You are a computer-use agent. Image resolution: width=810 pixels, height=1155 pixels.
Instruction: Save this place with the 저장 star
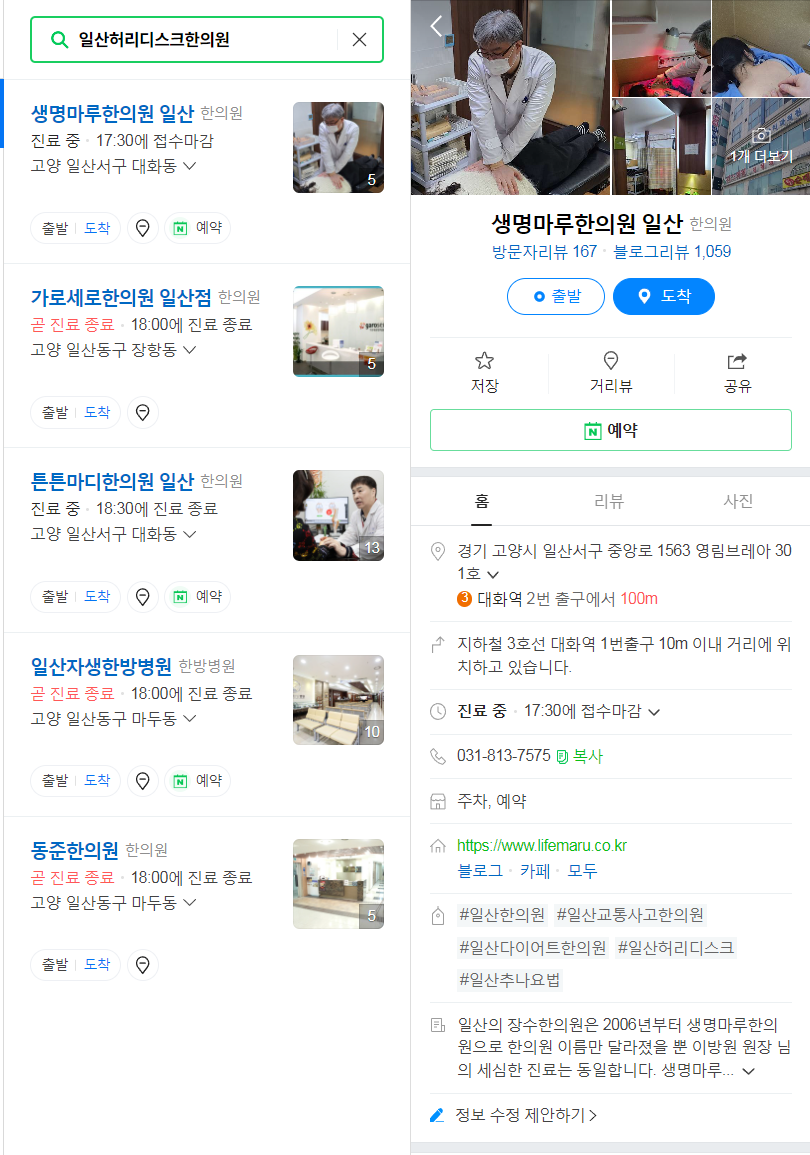coord(484,372)
